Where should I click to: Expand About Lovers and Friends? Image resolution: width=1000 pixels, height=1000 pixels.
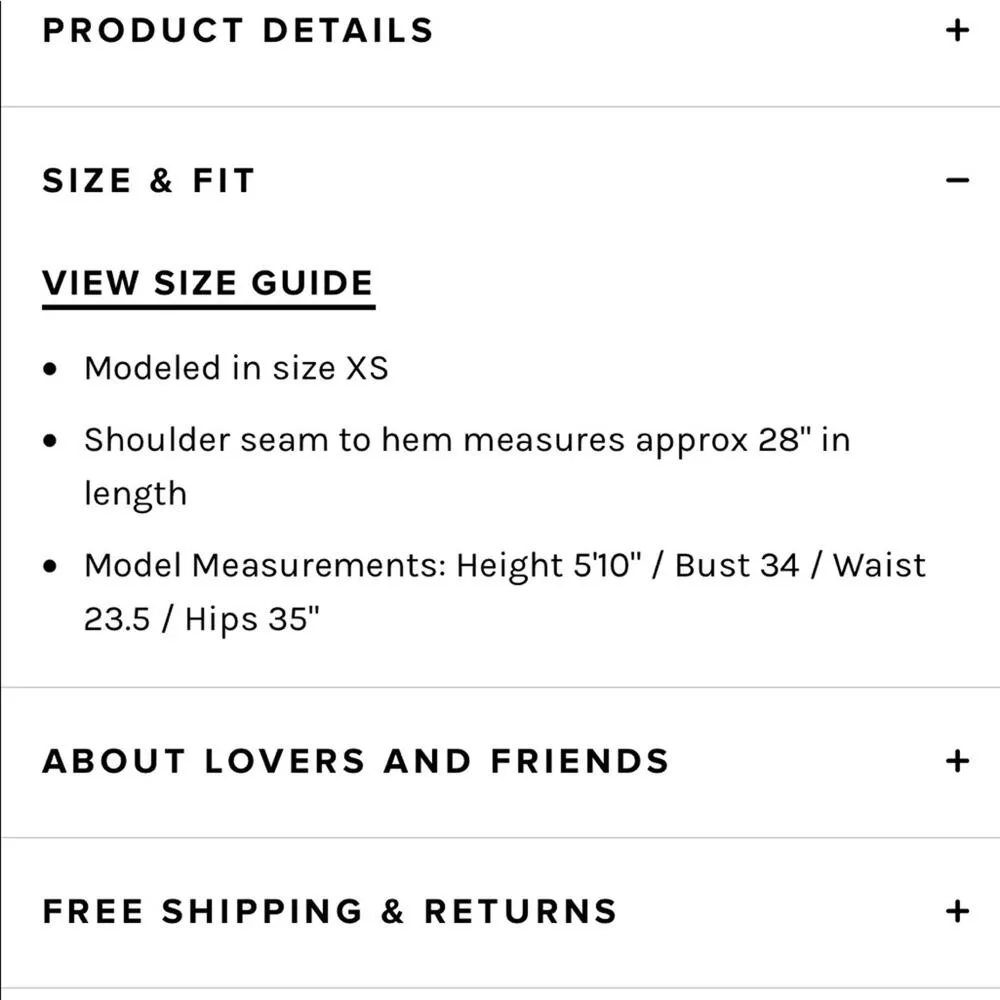pyautogui.click(x=957, y=761)
